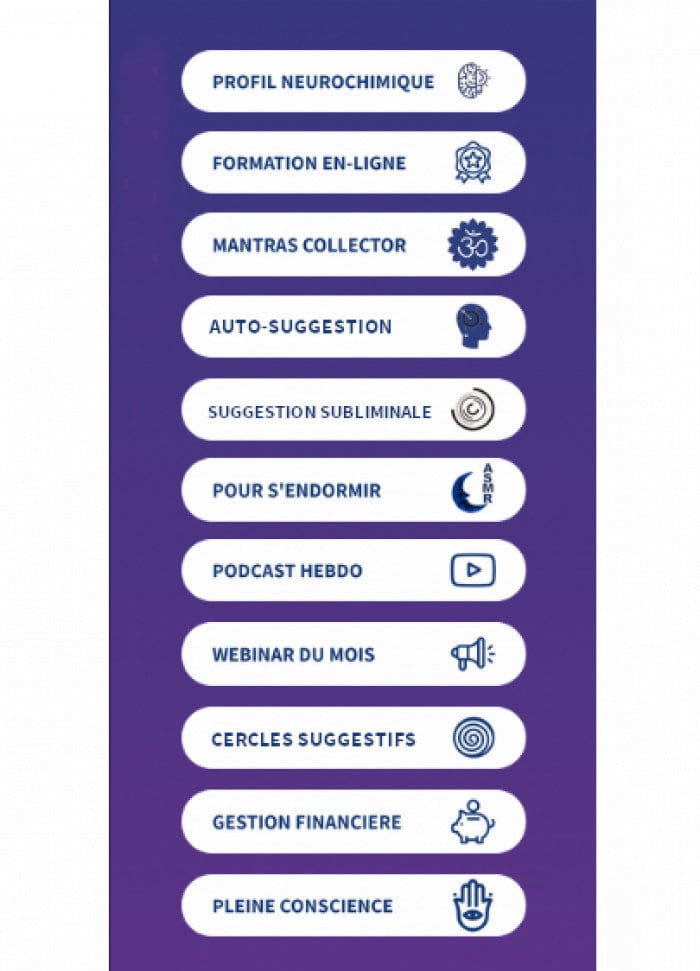The height and width of the screenshot is (971, 700).
Task: Choose Pour S'endormir ASMR
Action: point(353,491)
